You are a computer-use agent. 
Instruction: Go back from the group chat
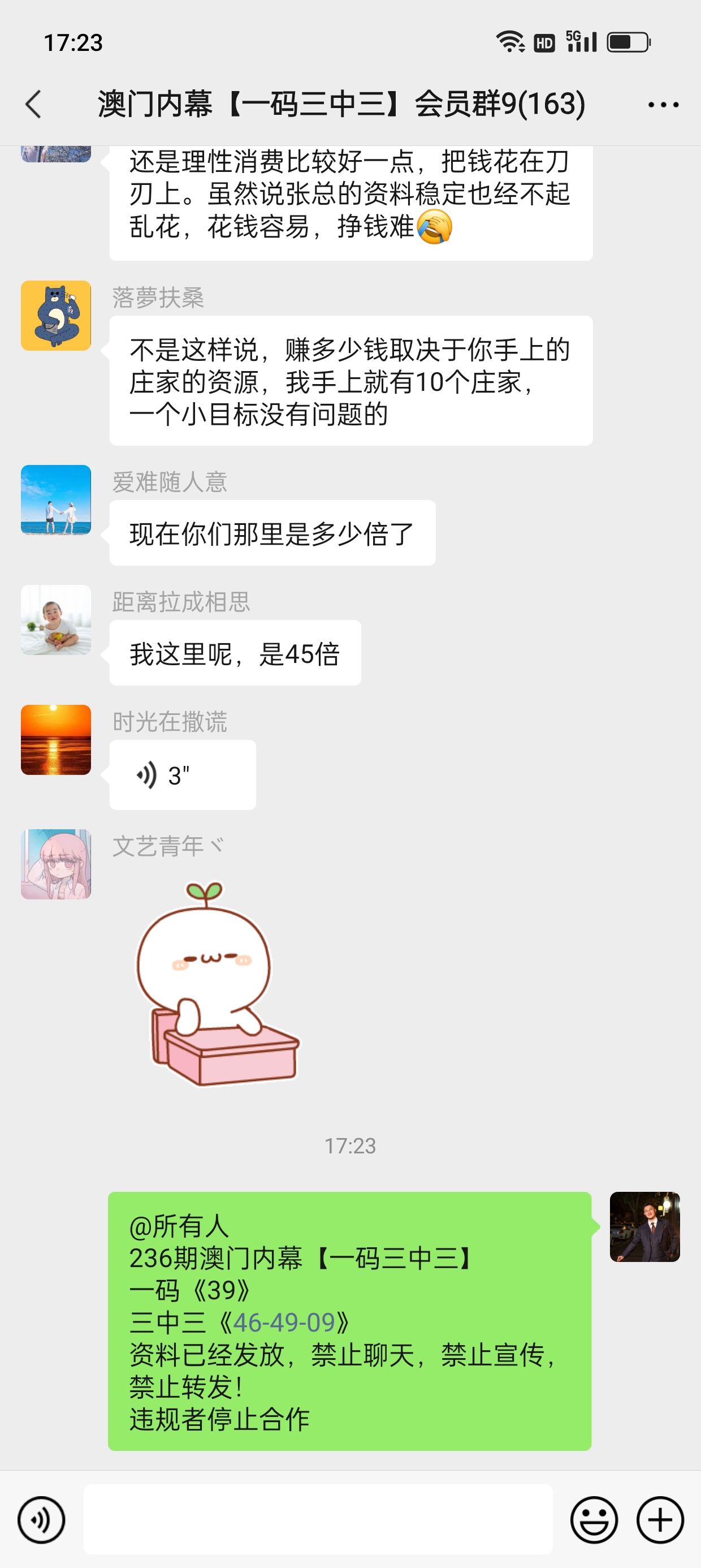(x=34, y=104)
